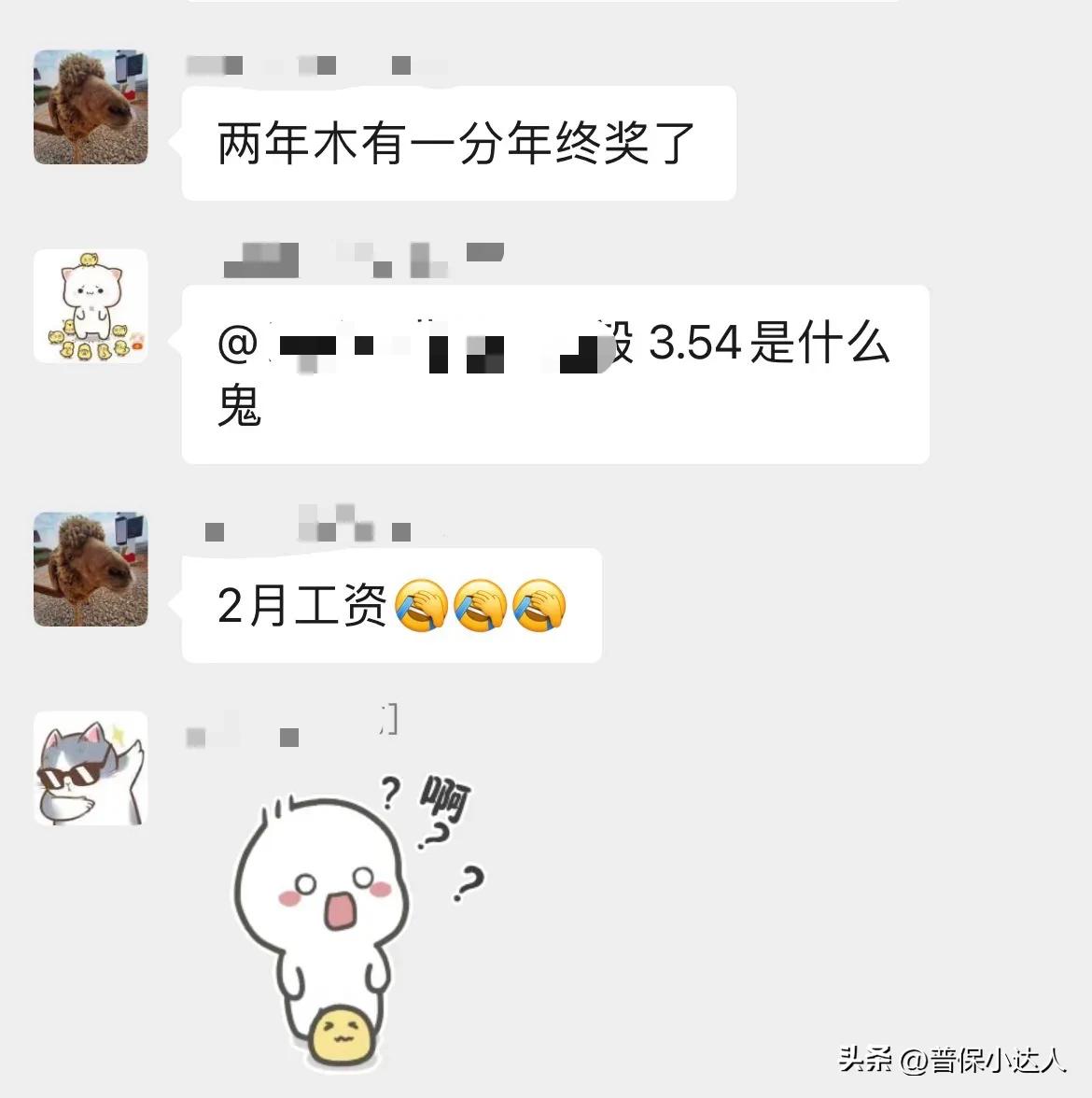Tap the second facepalm emoji
The width and height of the screenshot is (1092, 1098).
[x=480, y=607]
